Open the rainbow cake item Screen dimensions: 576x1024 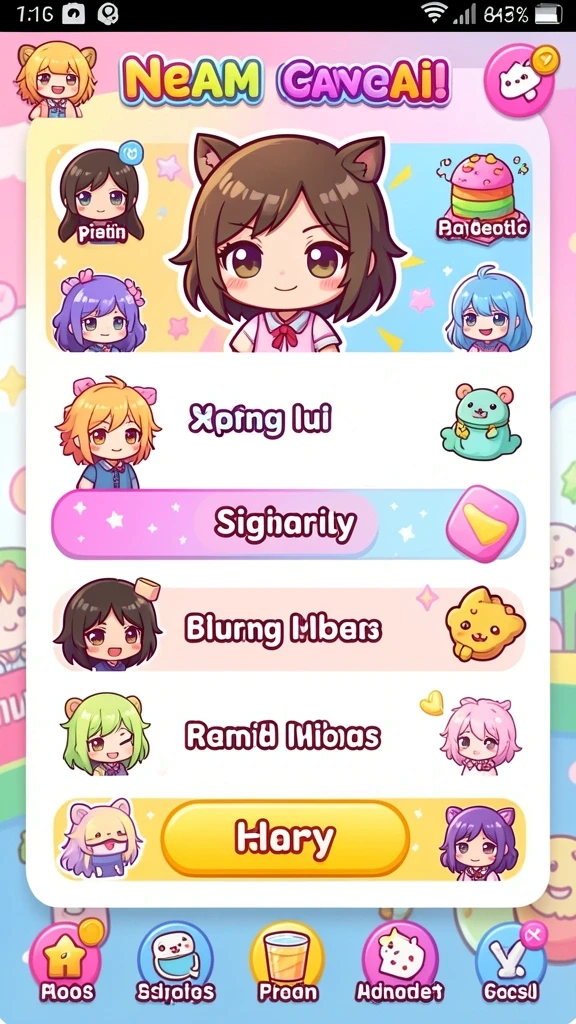coord(483,196)
